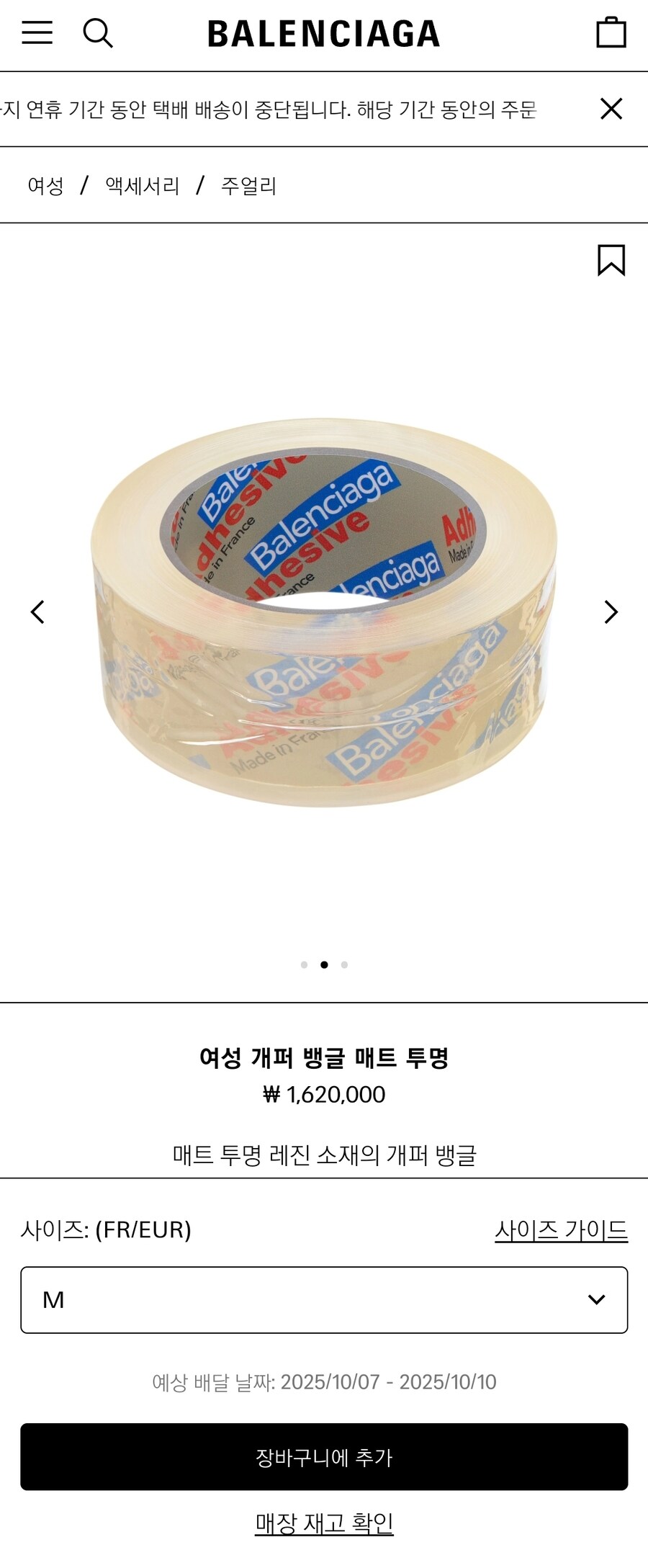Check store stock via 매장 재고 확인
Image resolution: width=648 pixels, height=1568 pixels.
324,1523
